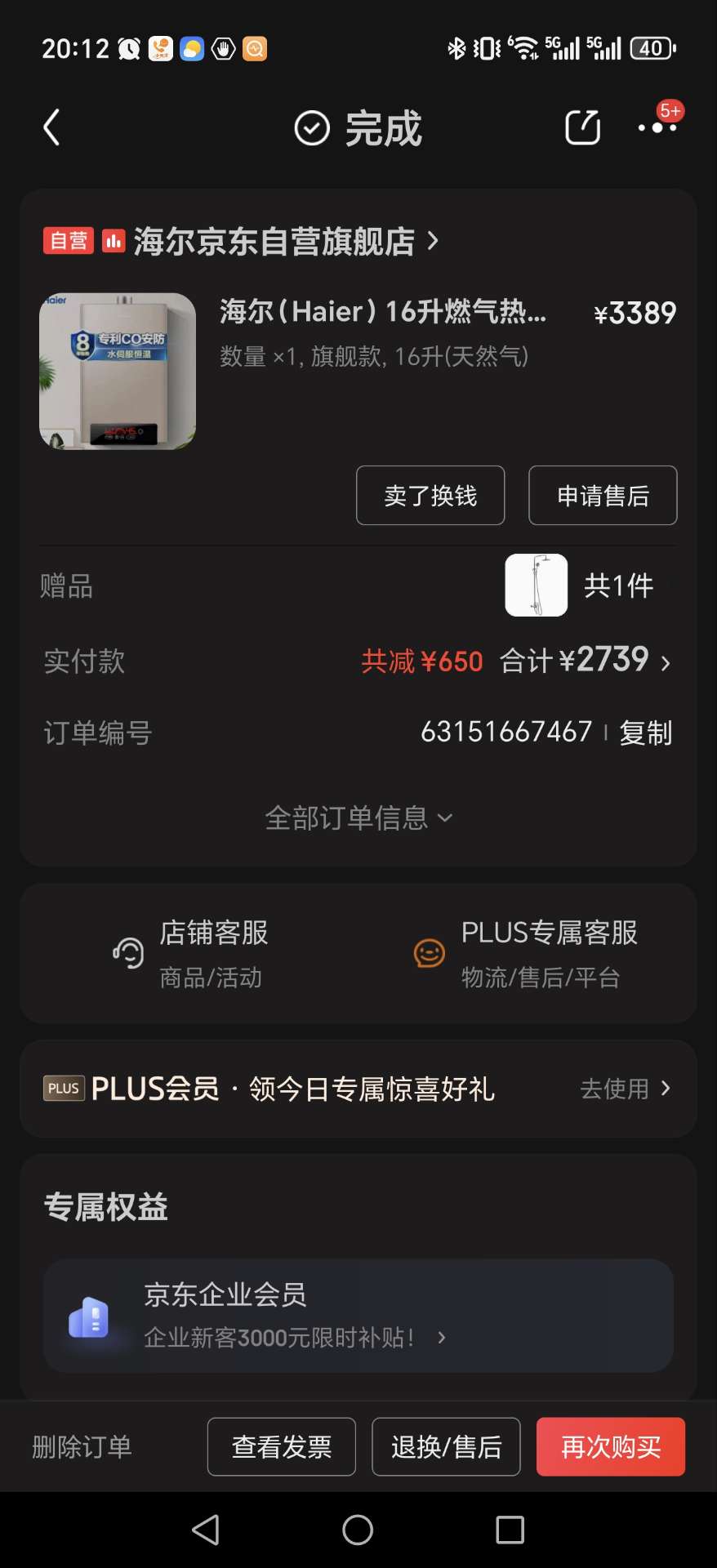Go to the system home screen
The image size is (717, 1568).
pos(358,1530)
